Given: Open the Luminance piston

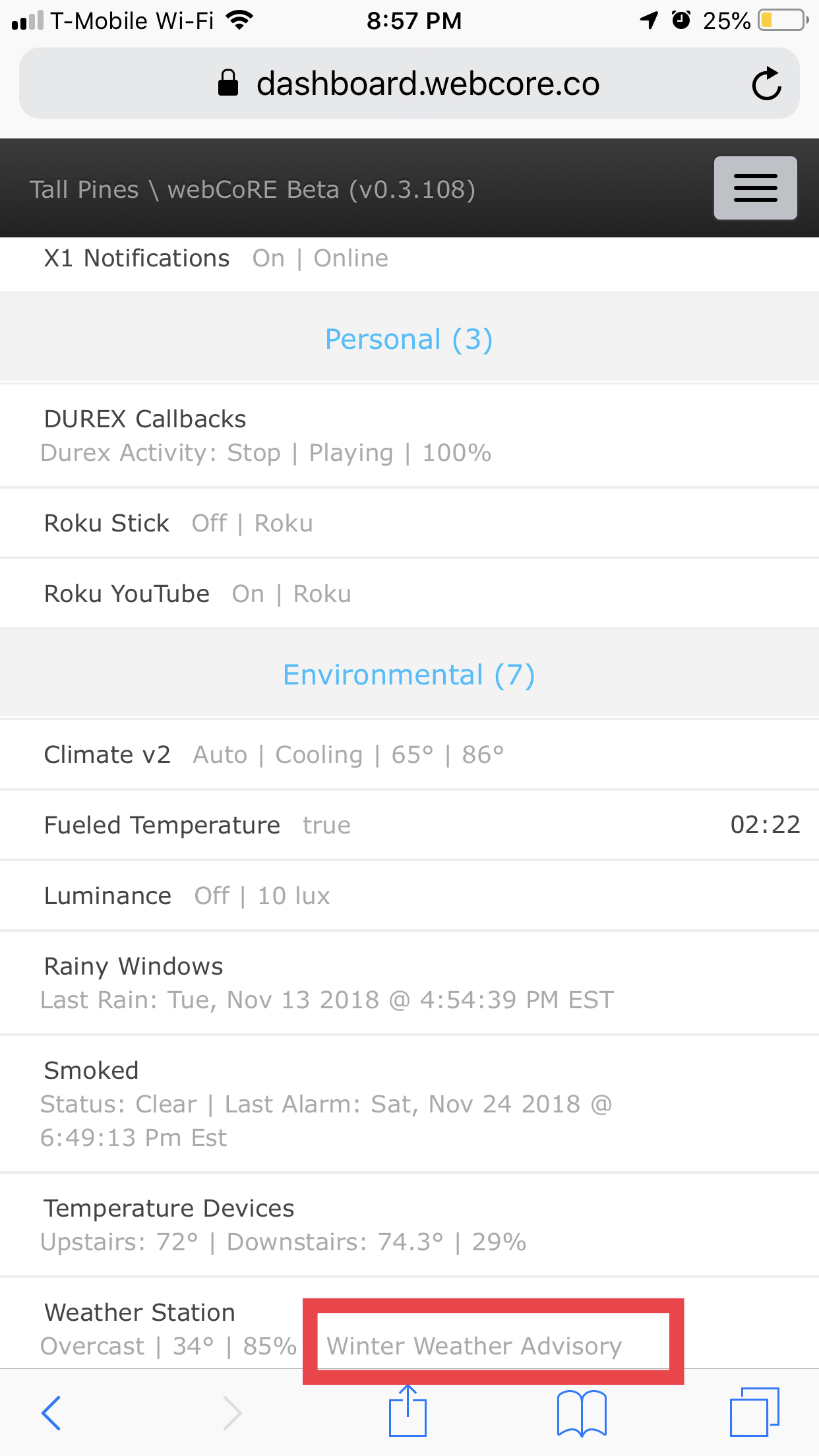Looking at the screenshot, I should (409, 896).
